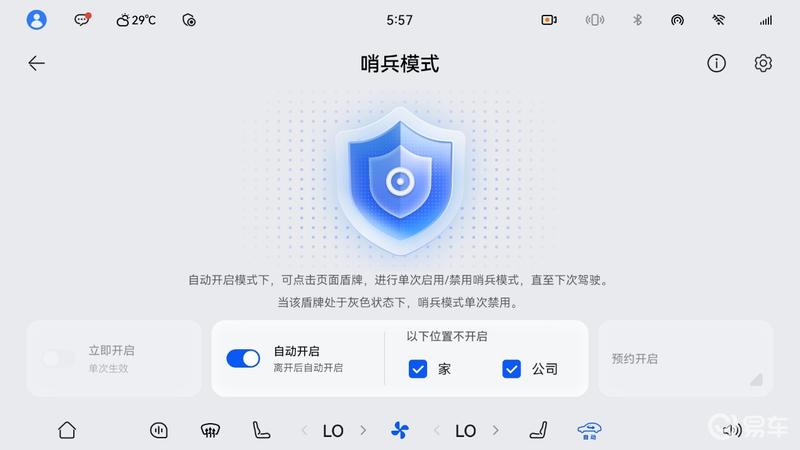The image size is (800, 450).
Task: Open the volume speaker control
Action: pos(732,430)
